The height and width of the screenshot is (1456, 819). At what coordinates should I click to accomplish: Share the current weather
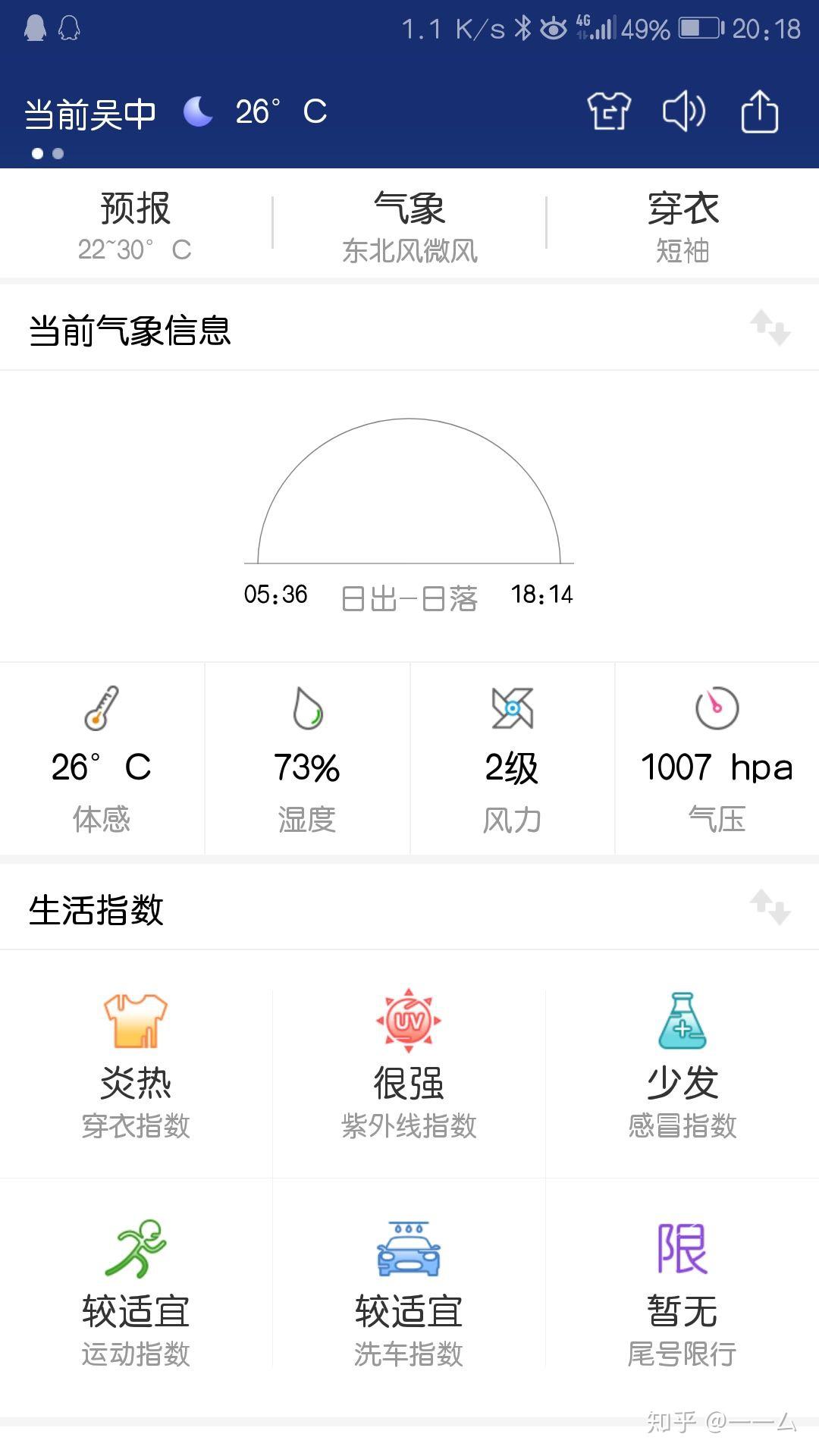[759, 111]
